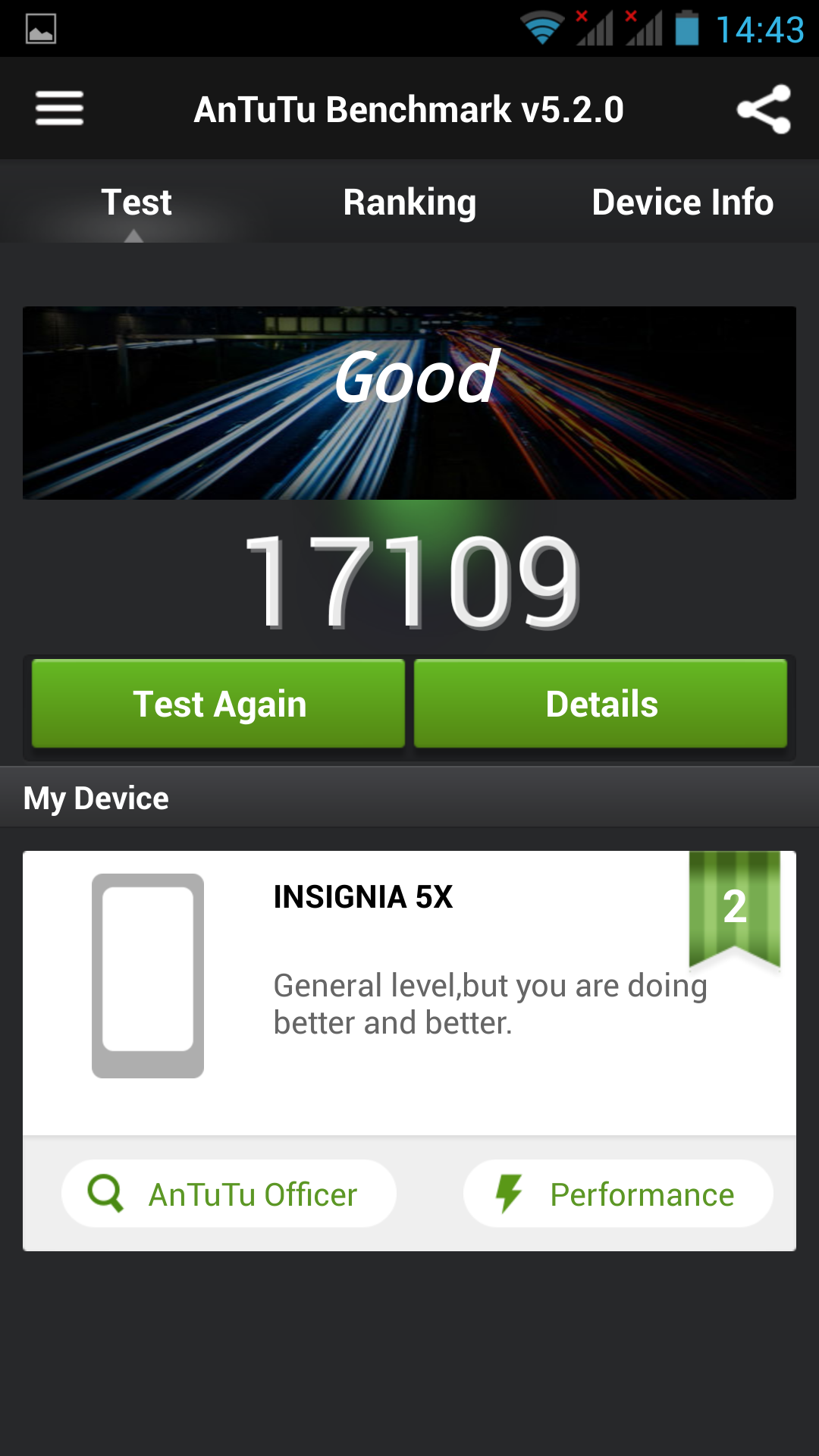
Task: Run the benchmark with Test Again
Action: tap(218, 704)
